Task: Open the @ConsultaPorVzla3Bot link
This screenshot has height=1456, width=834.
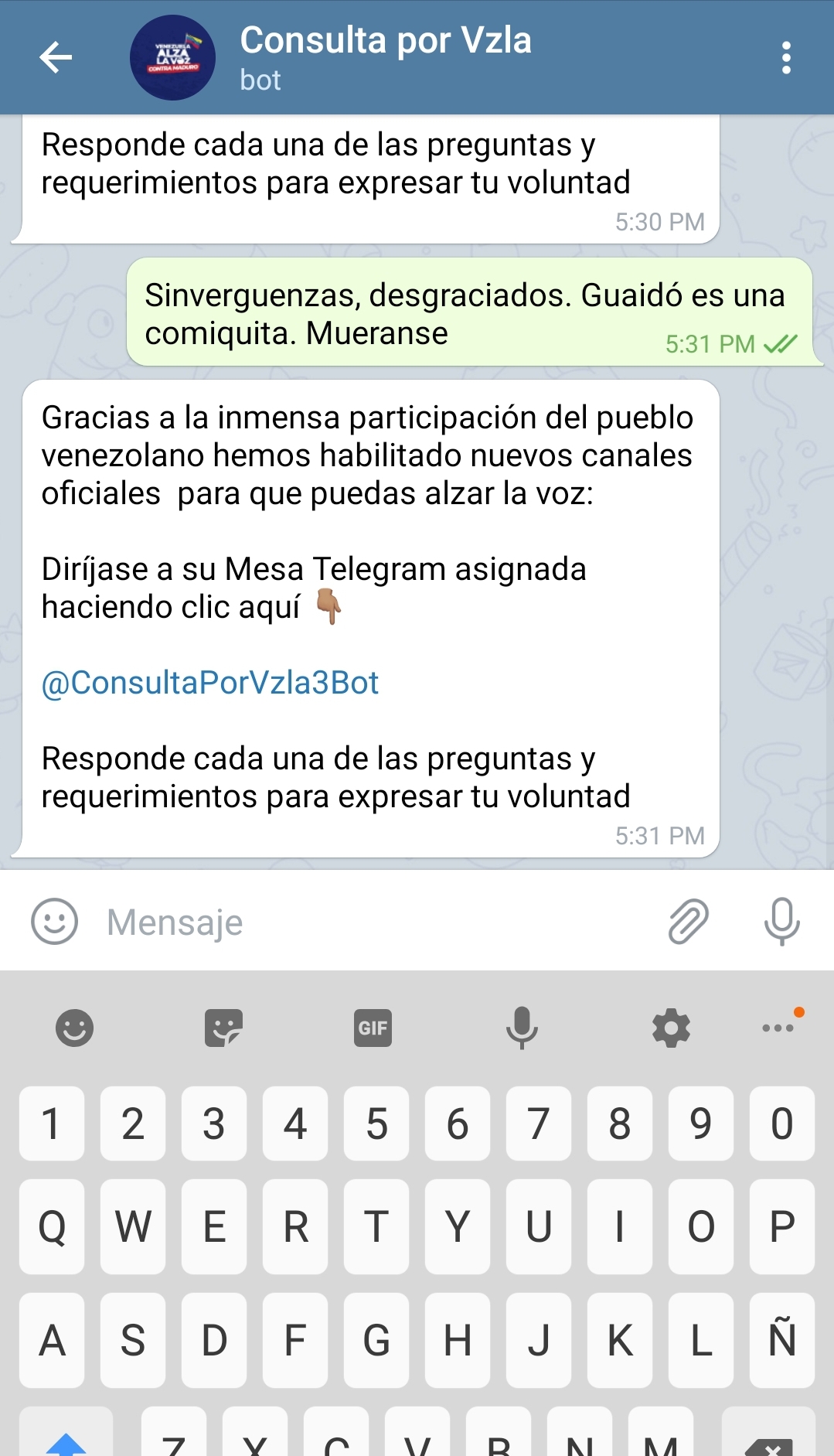Action: point(209,683)
